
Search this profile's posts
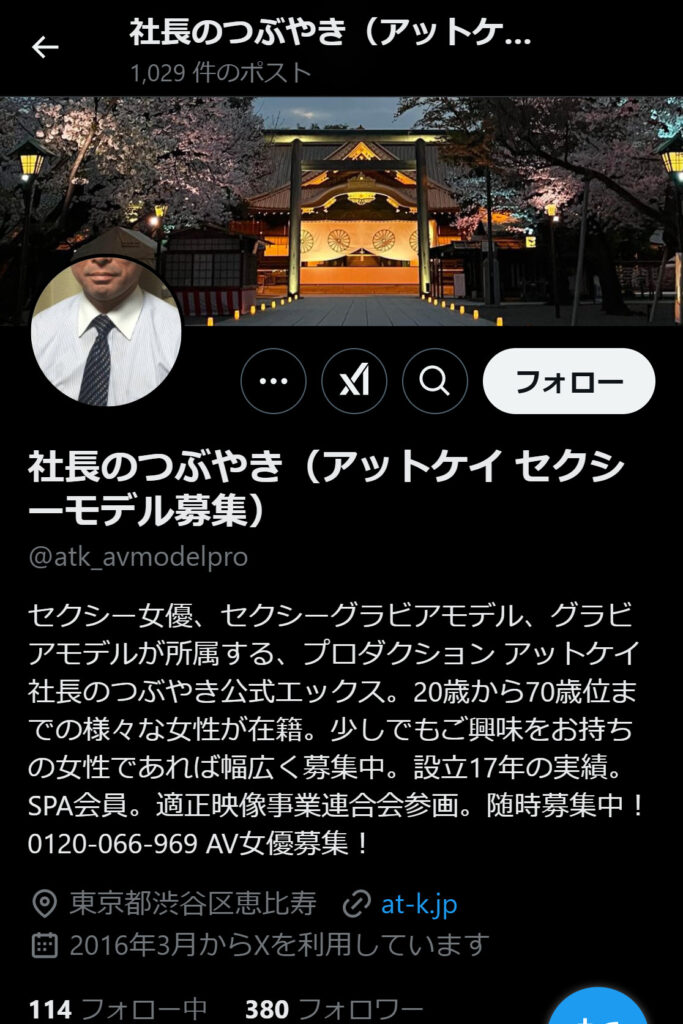tap(435, 381)
